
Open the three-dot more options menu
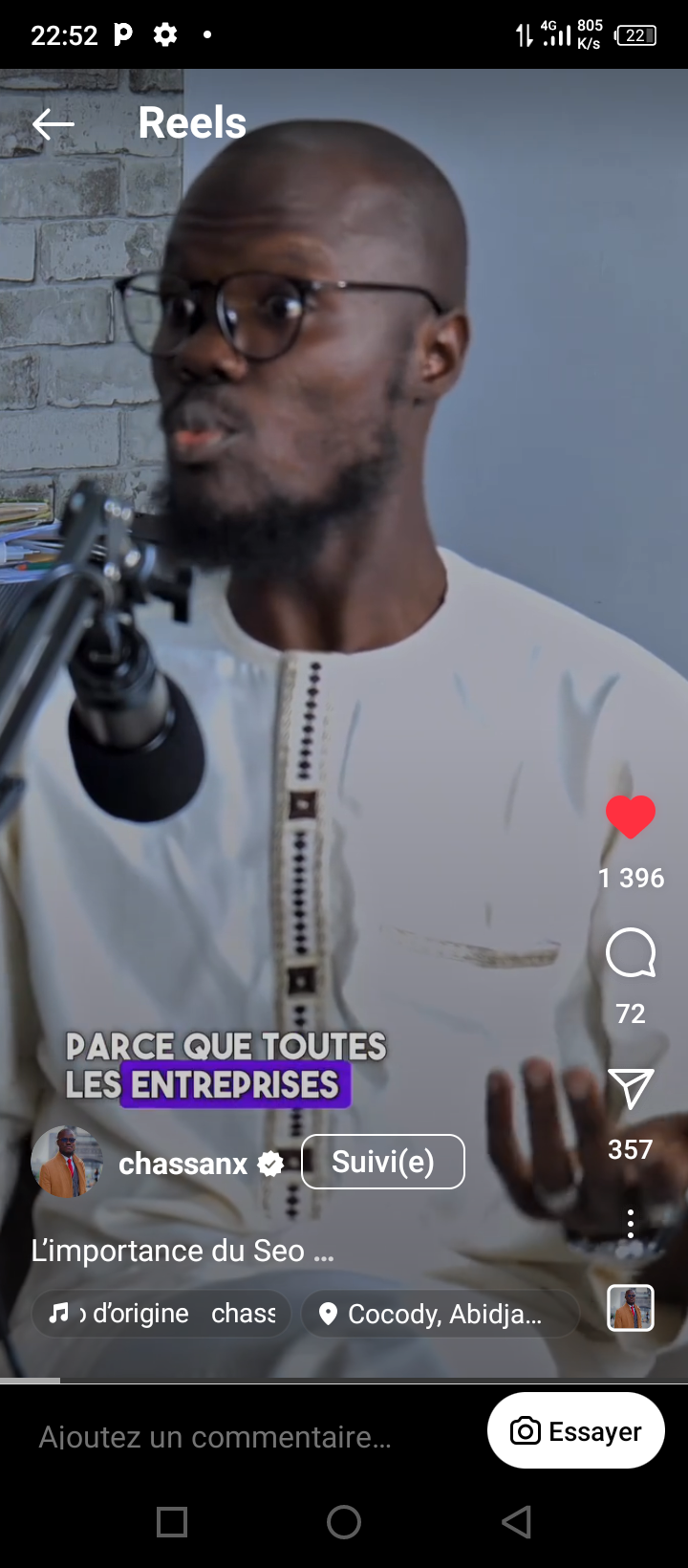(x=631, y=1224)
